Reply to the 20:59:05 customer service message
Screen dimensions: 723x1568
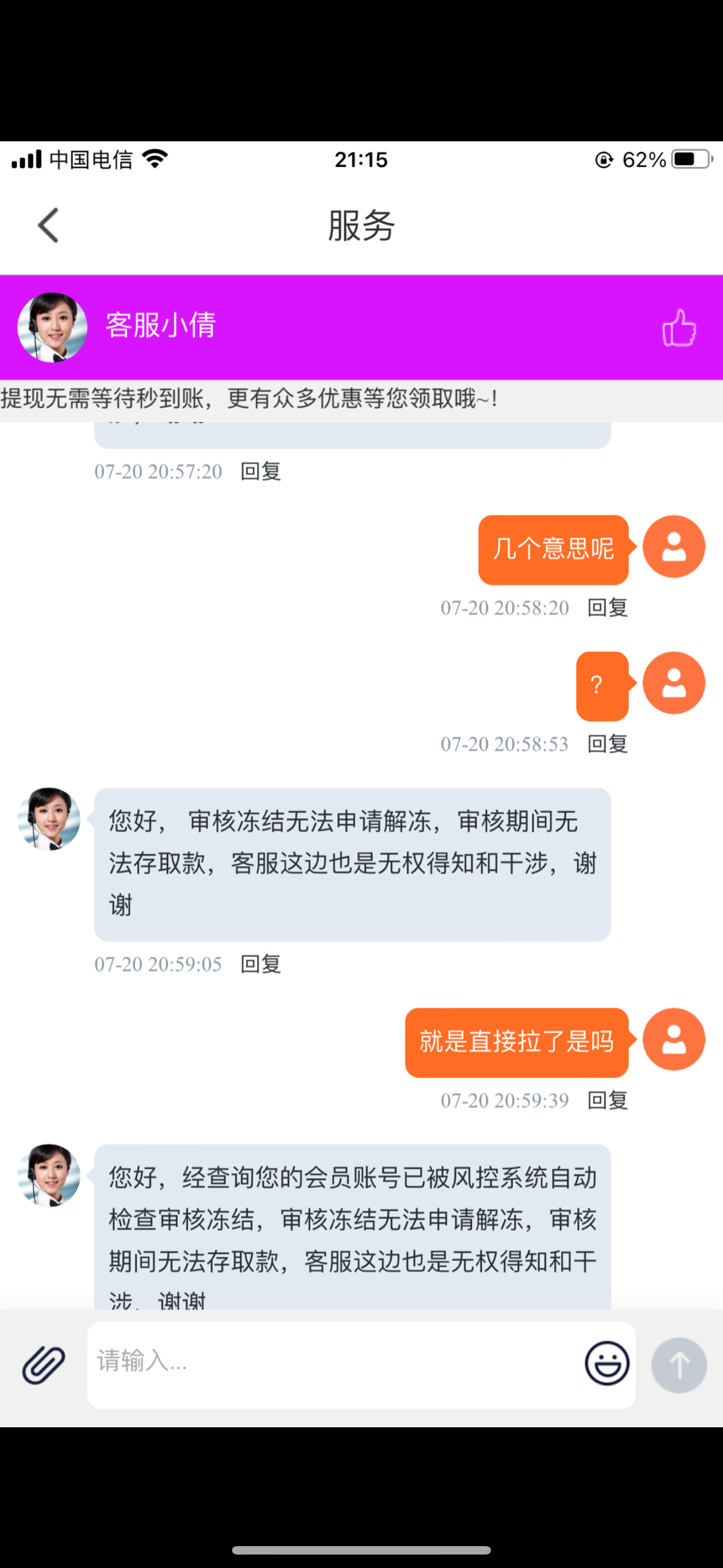coord(261,964)
